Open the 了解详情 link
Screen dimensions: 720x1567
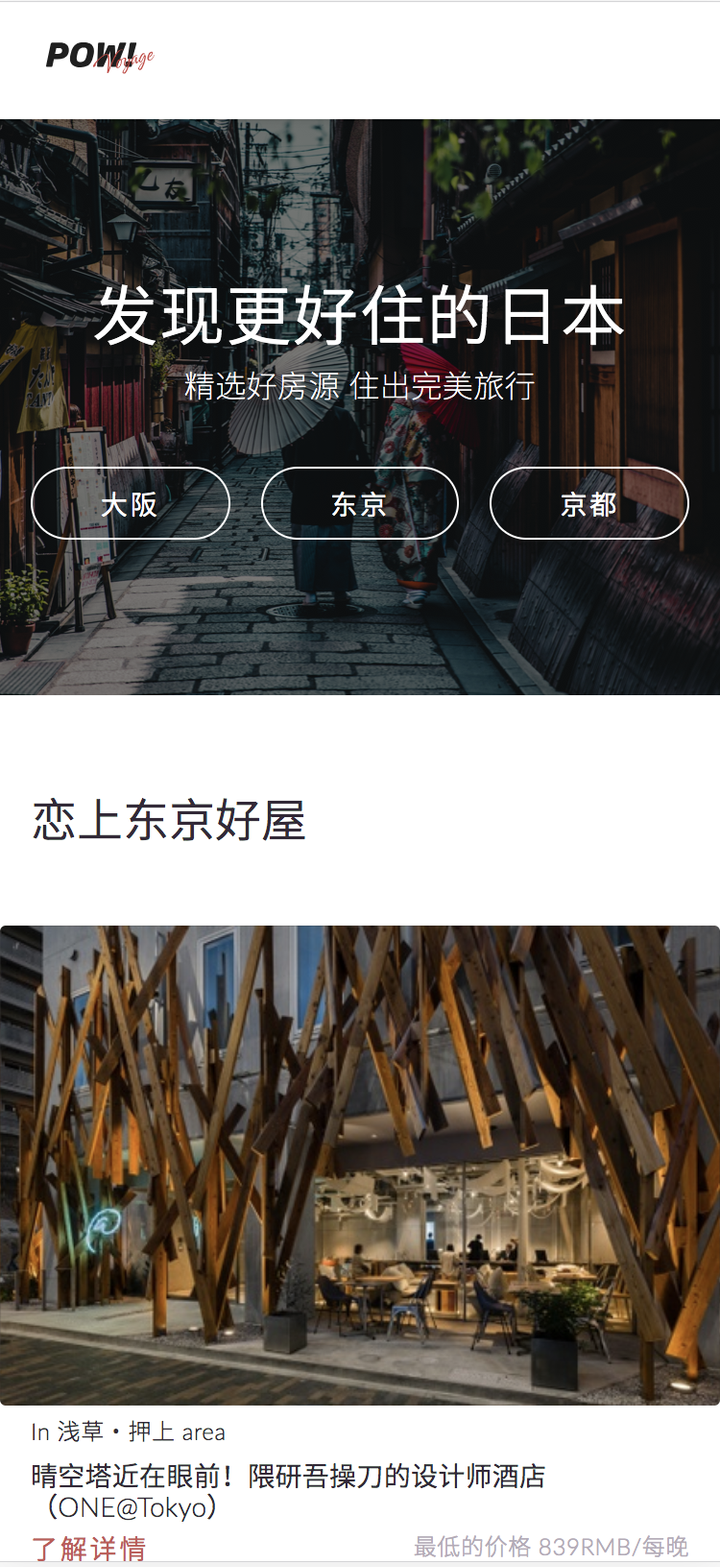(89, 1549)
